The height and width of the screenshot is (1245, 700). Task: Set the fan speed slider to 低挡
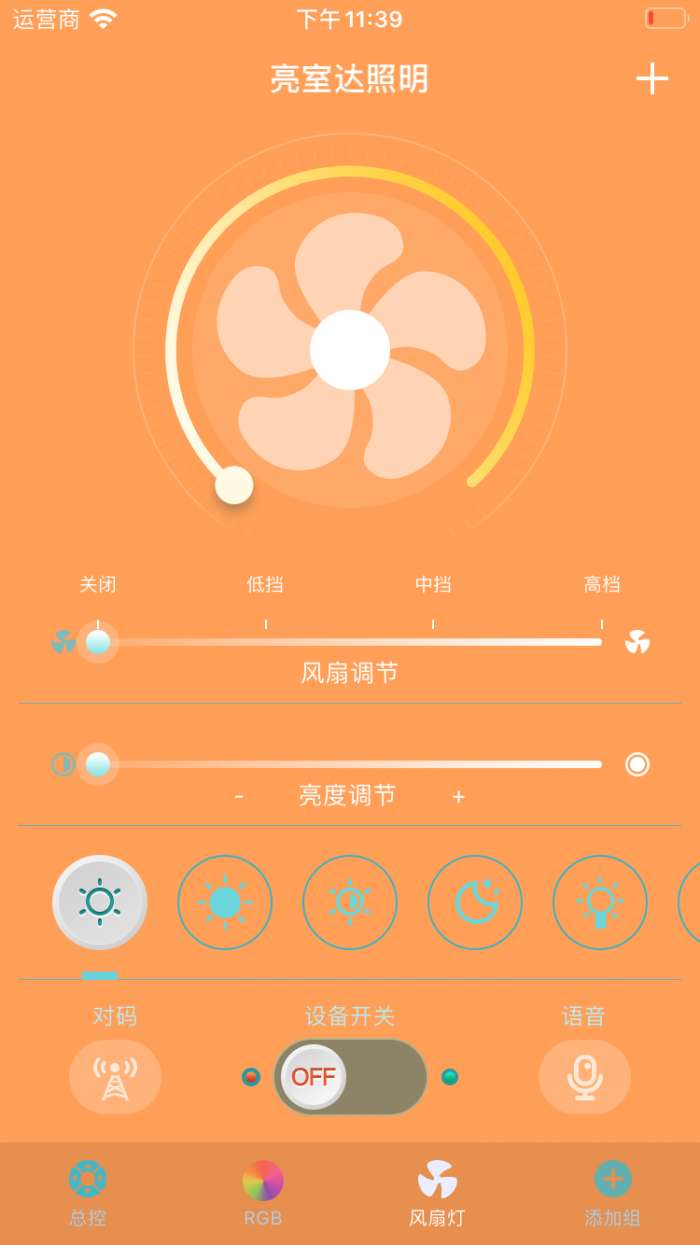pos(265,642)
